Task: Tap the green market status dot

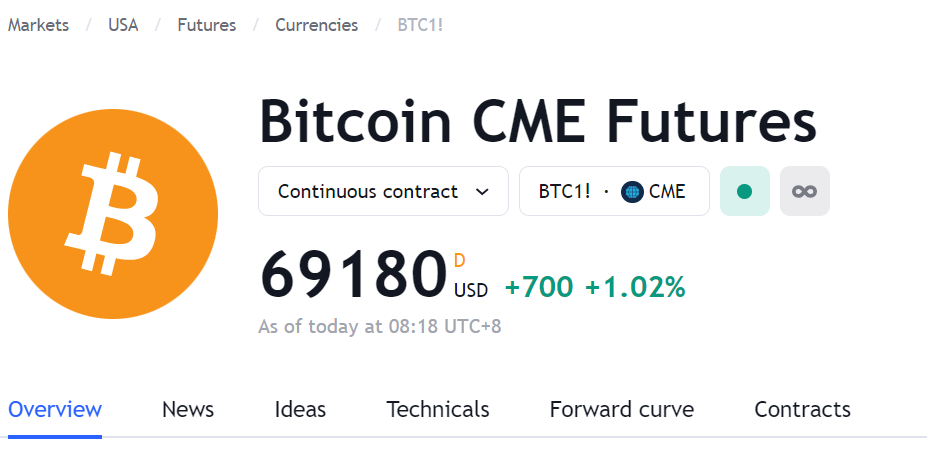Action: [744, 191]
